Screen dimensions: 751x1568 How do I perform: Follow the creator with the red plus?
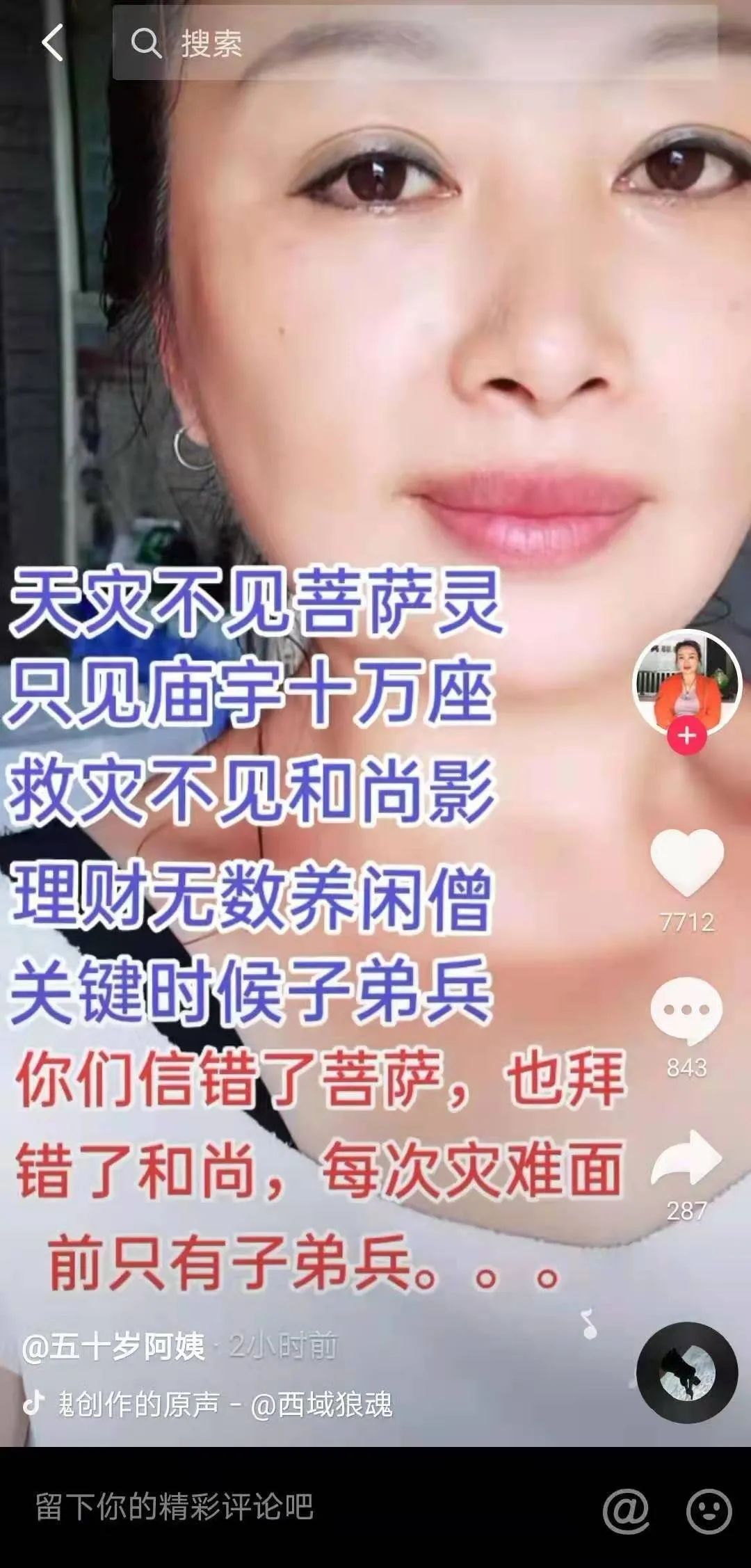tap(687, 736)
